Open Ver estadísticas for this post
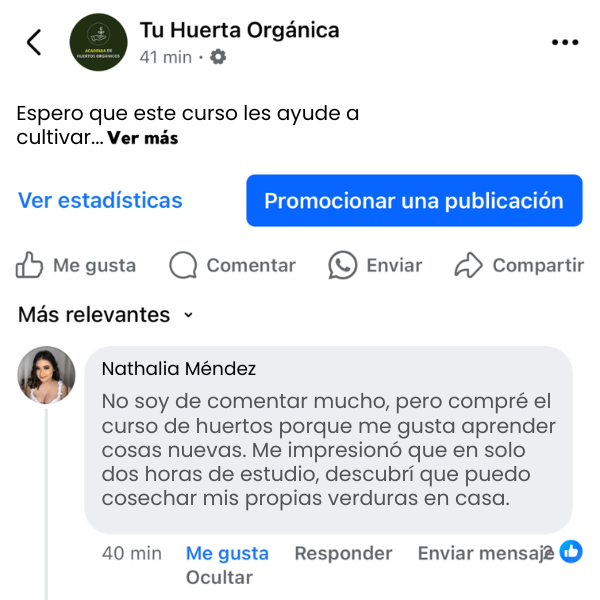This screenshot has height=600, width=600. [x=100, y=200]
